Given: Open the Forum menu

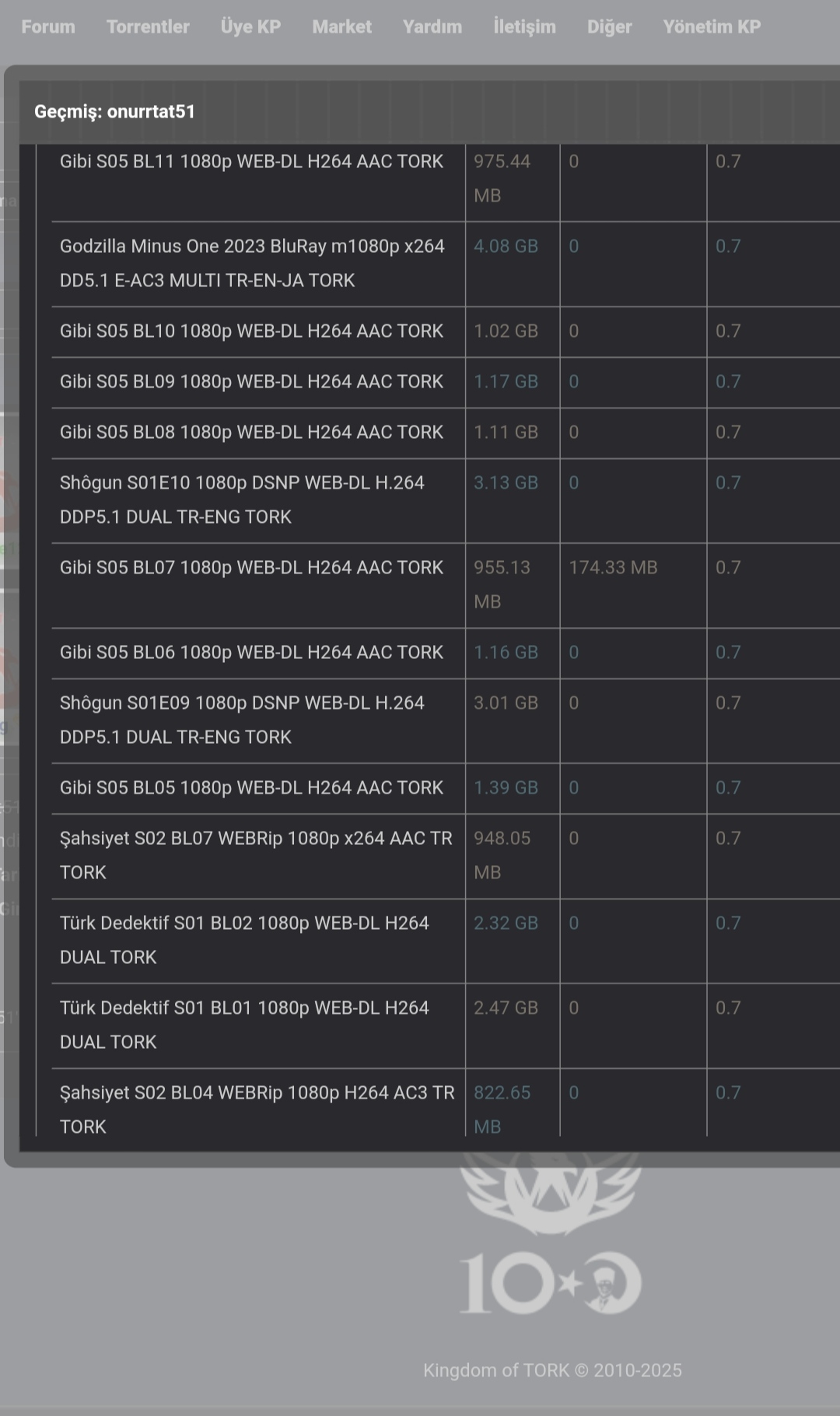Looking at the screenshot, I should [x=48, y=26].
